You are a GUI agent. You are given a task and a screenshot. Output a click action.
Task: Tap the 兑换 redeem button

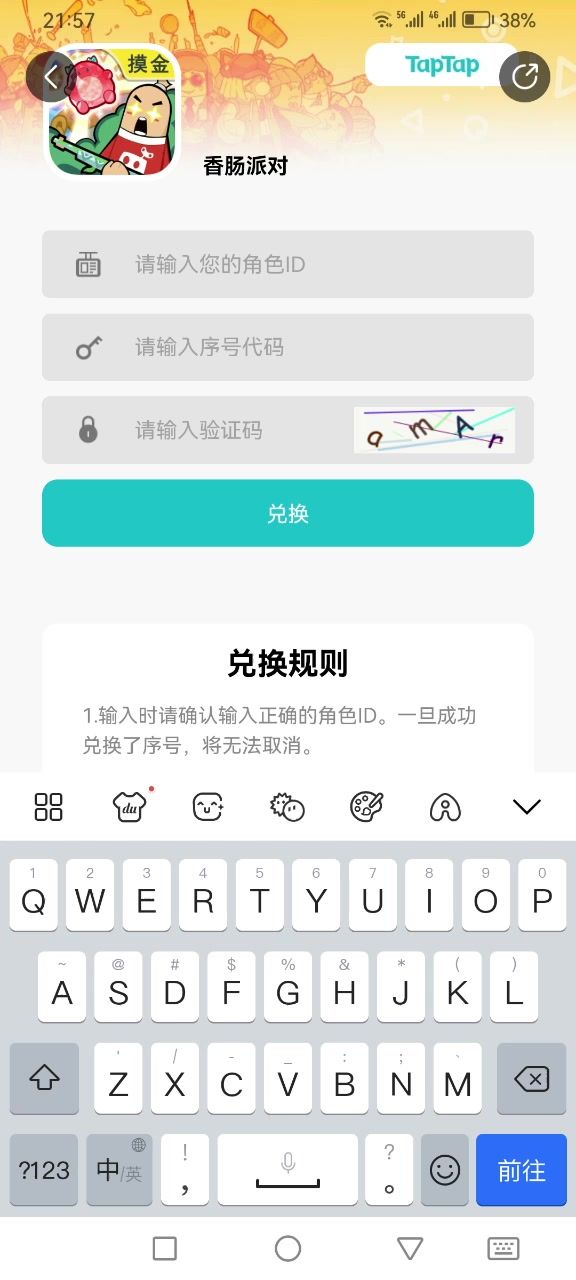pyautogui.click(x=288, y=513)
